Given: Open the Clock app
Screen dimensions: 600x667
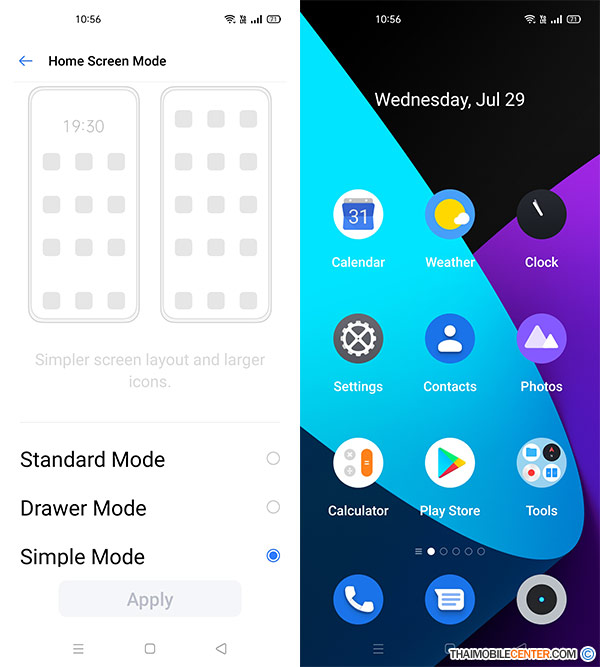Looking at the screenshot, I should click(541, 215).
